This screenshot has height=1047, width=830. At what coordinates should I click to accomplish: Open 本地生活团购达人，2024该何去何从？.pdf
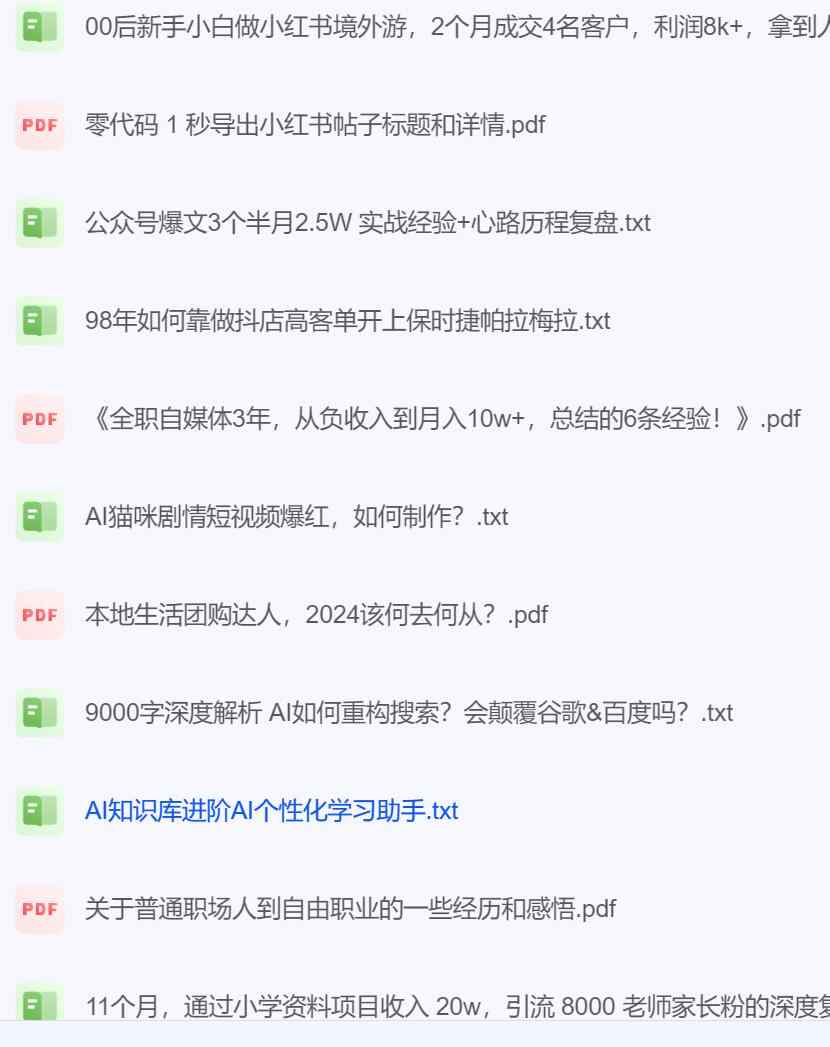tap(316, 615)
